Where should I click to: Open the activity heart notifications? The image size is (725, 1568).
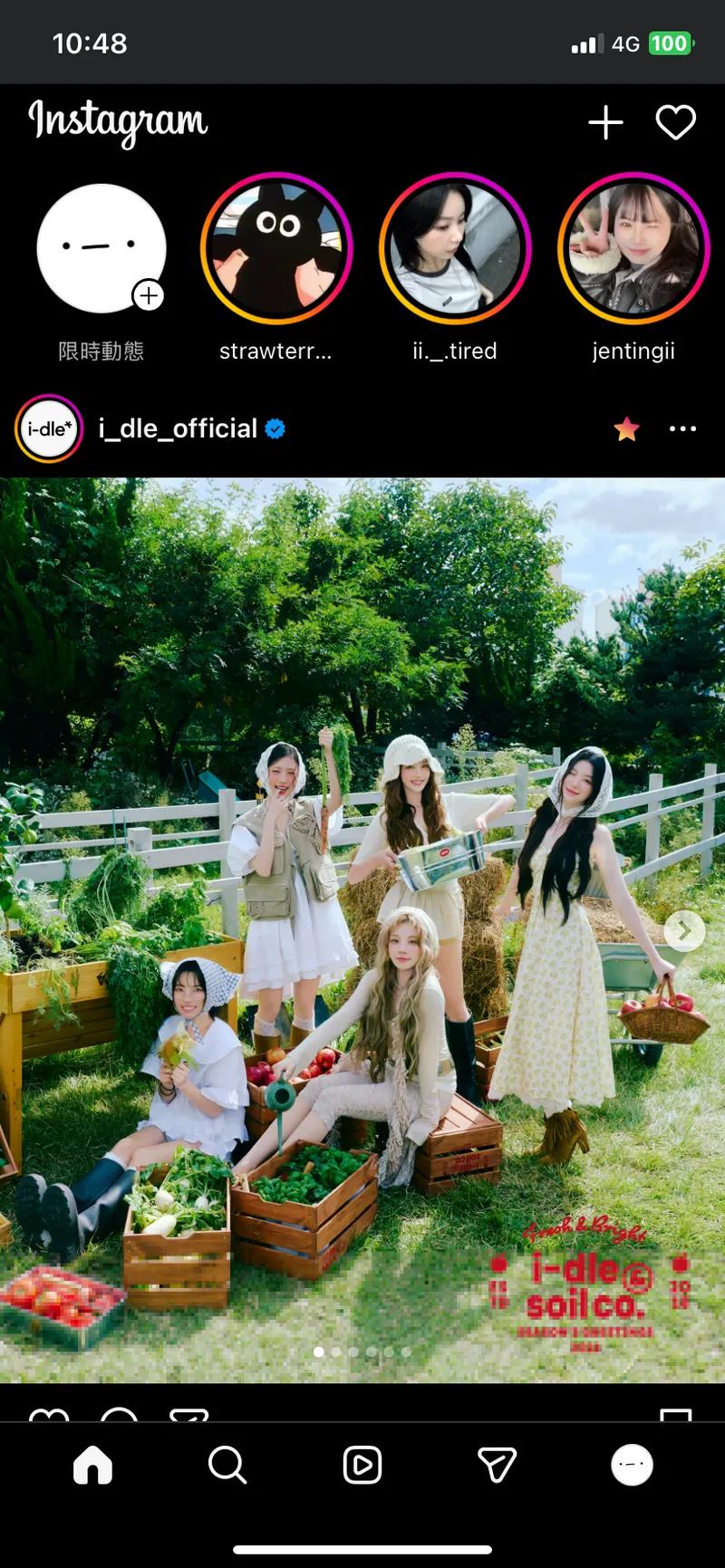675,122
